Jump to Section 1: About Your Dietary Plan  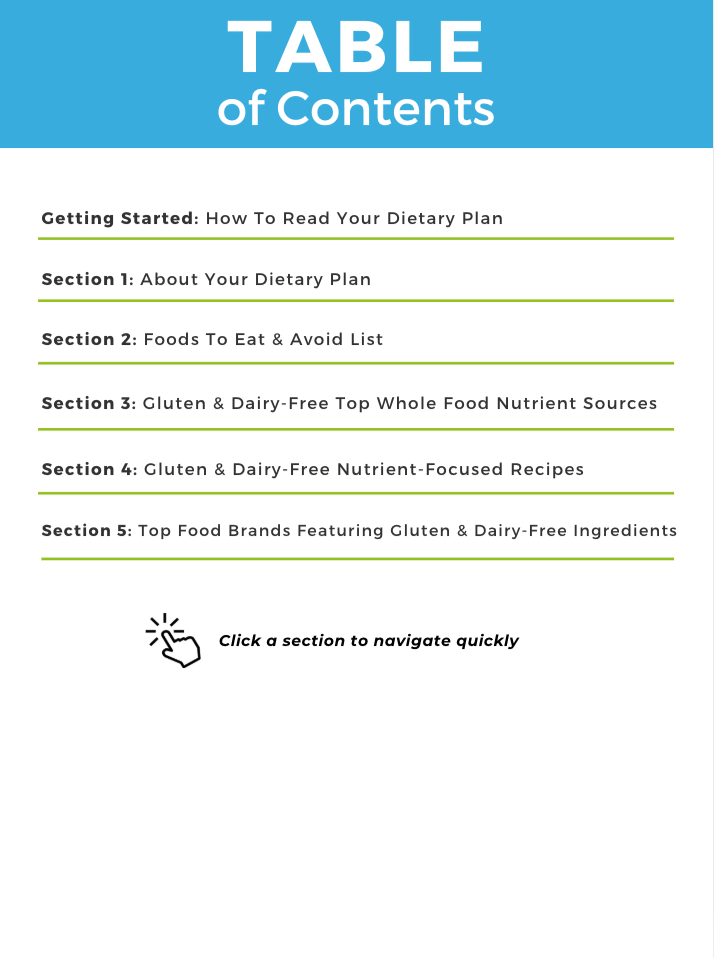[x=206, y=280]
